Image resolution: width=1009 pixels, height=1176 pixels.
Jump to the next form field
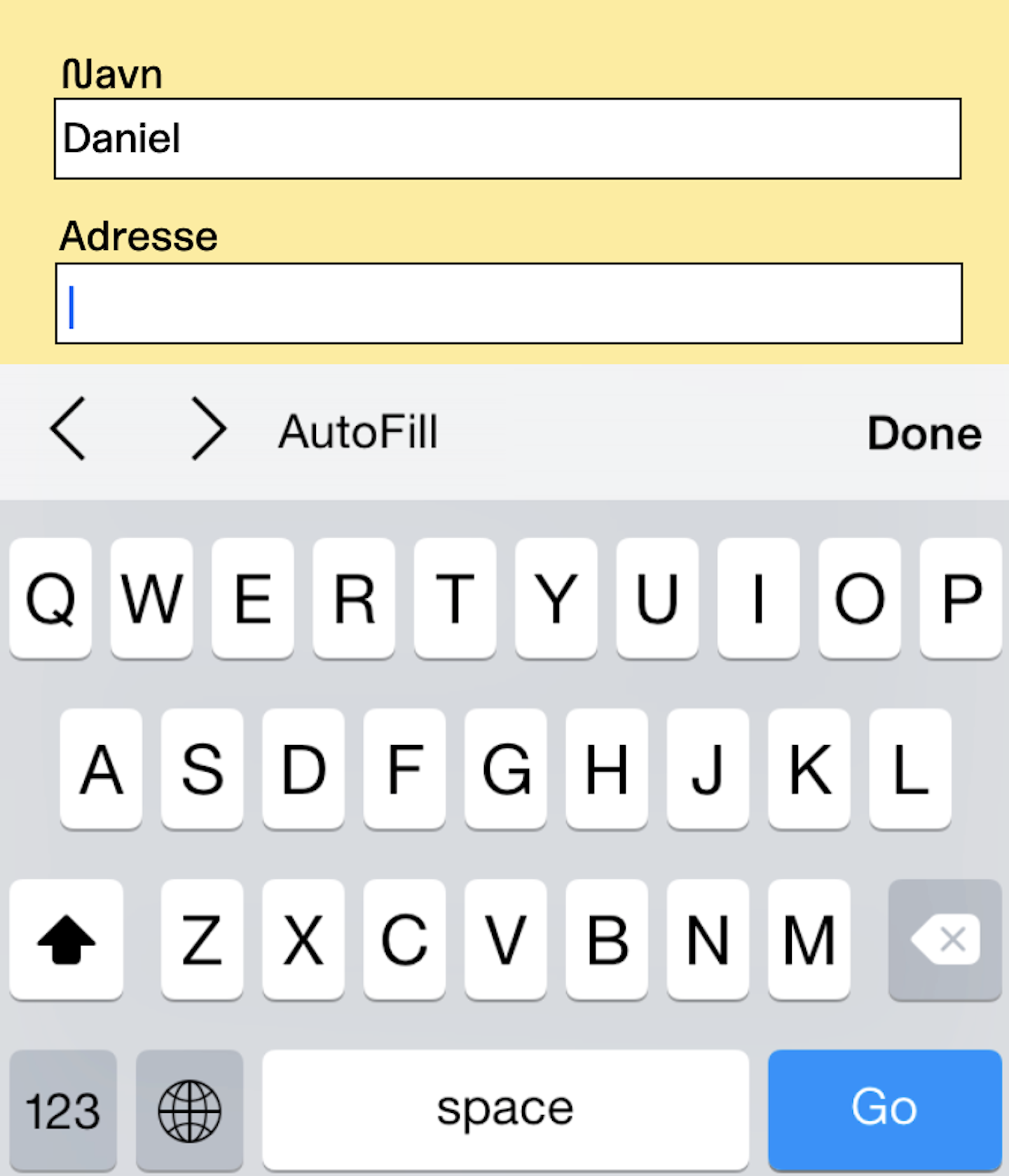pos(209,428)
